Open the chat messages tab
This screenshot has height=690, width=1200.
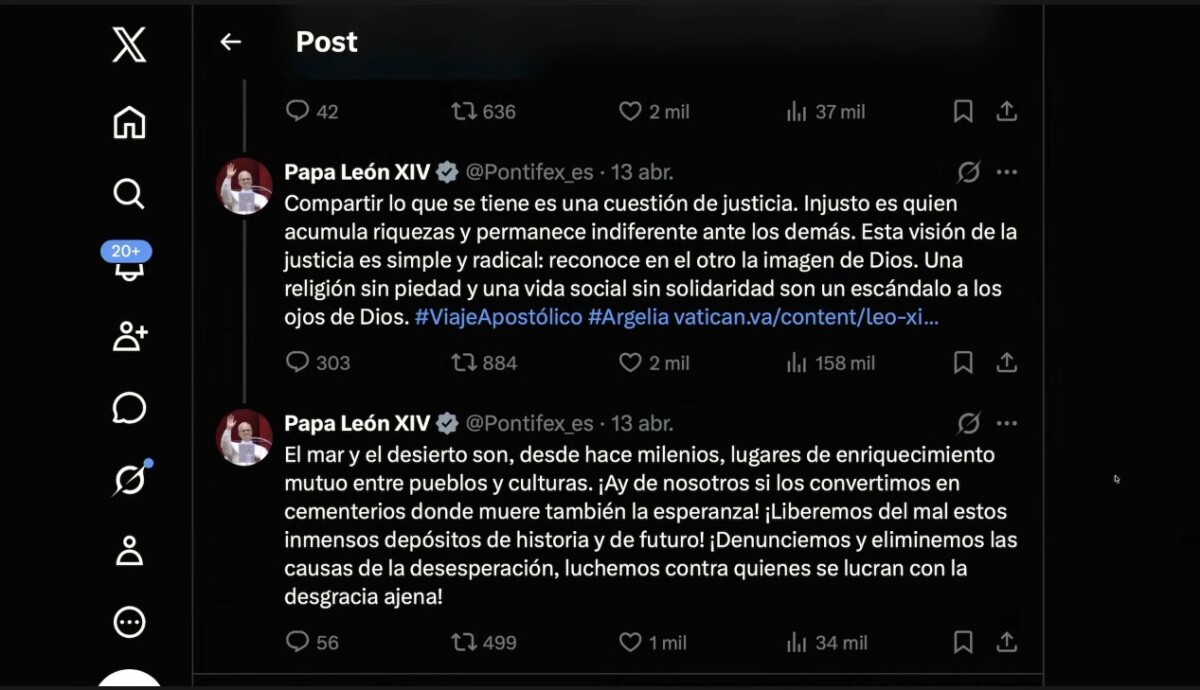click(129, 408)
